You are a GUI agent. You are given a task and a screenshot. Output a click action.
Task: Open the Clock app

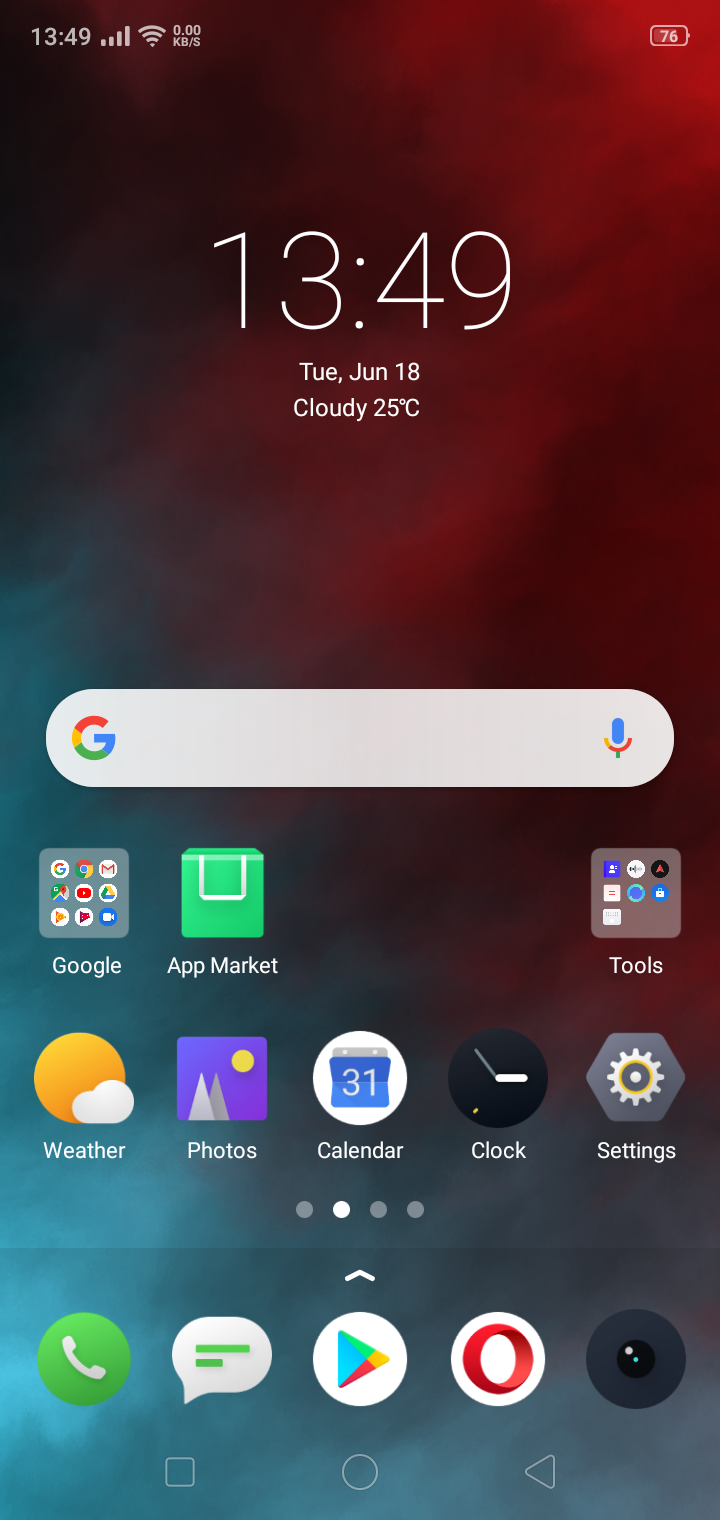click(498, 1080)
